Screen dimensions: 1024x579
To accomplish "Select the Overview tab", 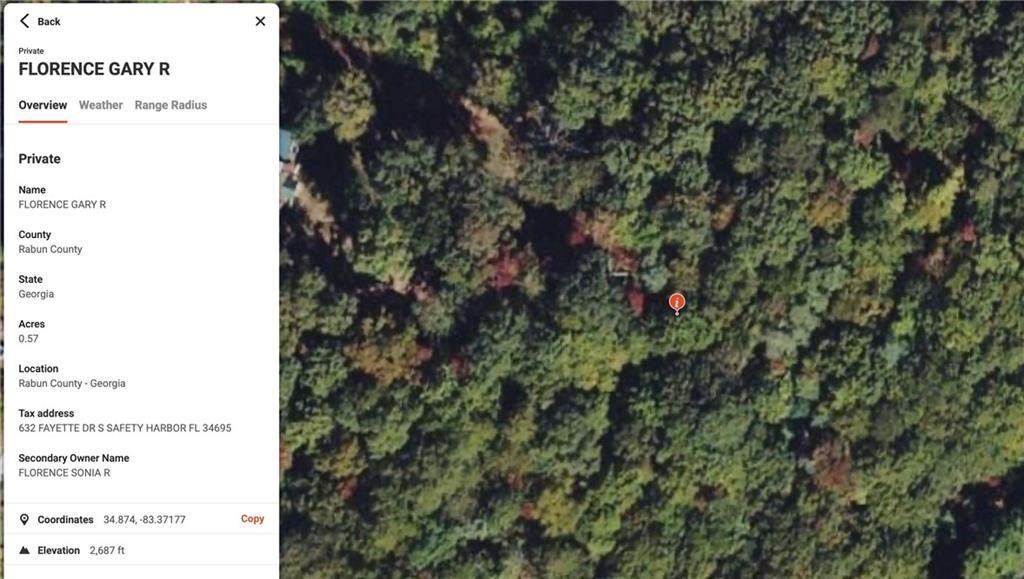I will click(43, 105).
